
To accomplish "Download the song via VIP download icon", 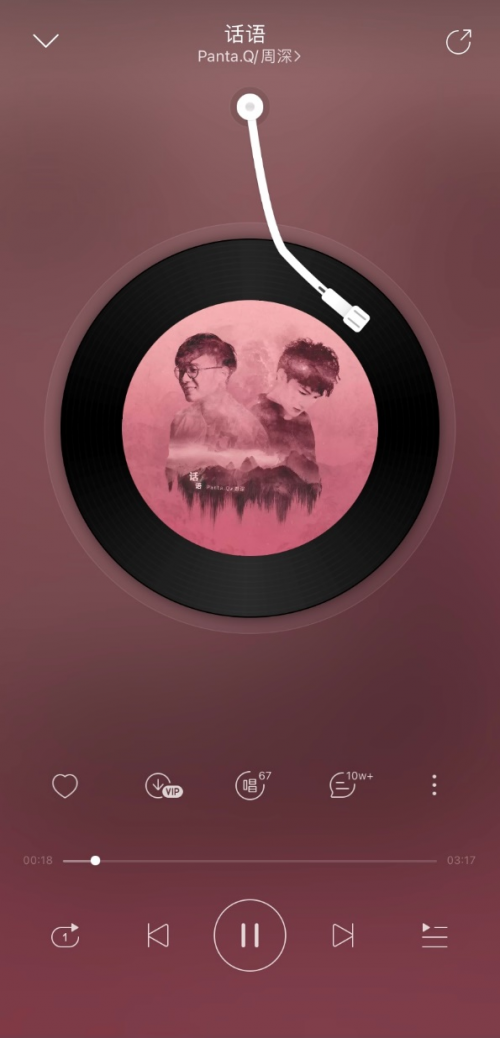I will (163, 786).
